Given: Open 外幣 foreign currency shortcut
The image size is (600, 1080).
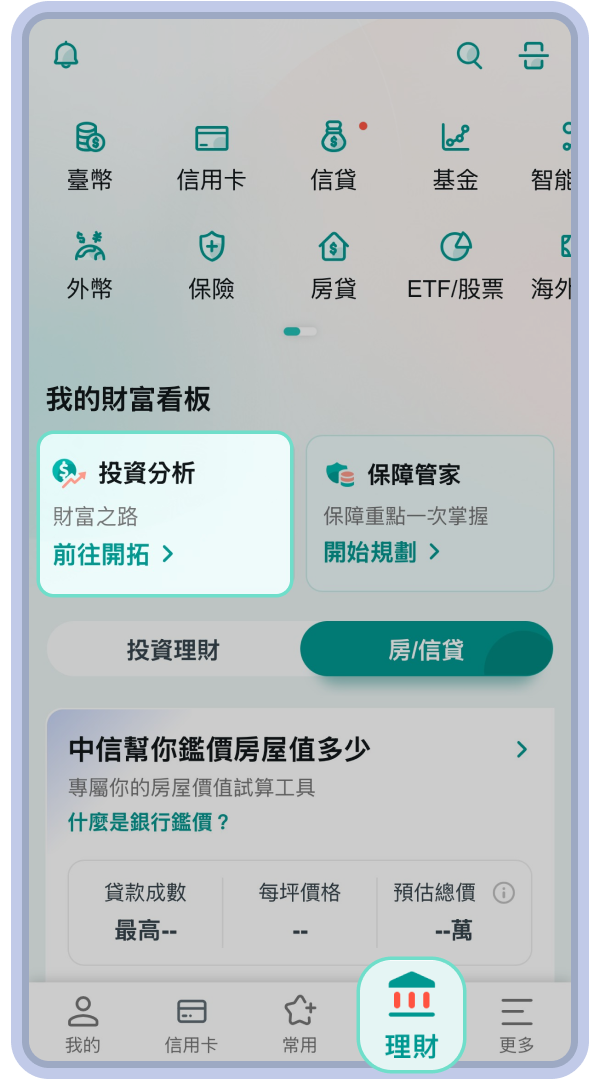Looking at the screenshot, I should [90, 265].
